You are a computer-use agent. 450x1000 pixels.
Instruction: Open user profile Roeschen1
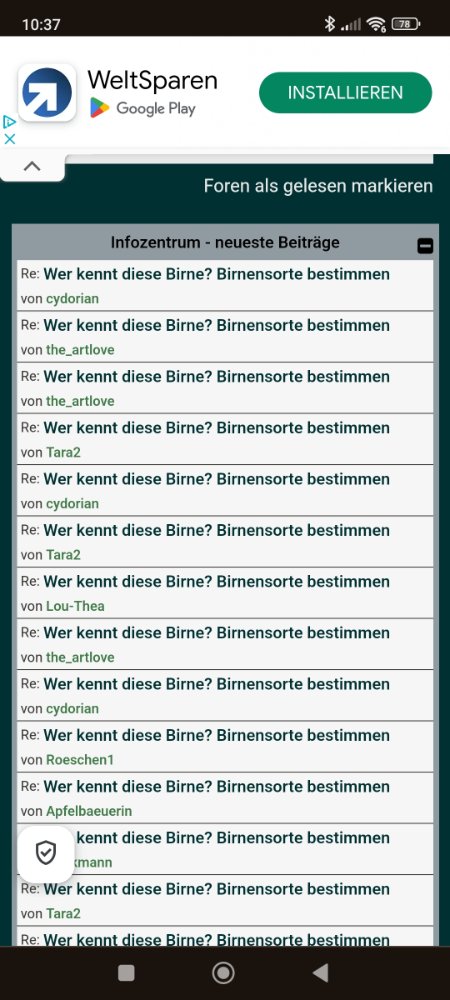(x=80, y=760)
